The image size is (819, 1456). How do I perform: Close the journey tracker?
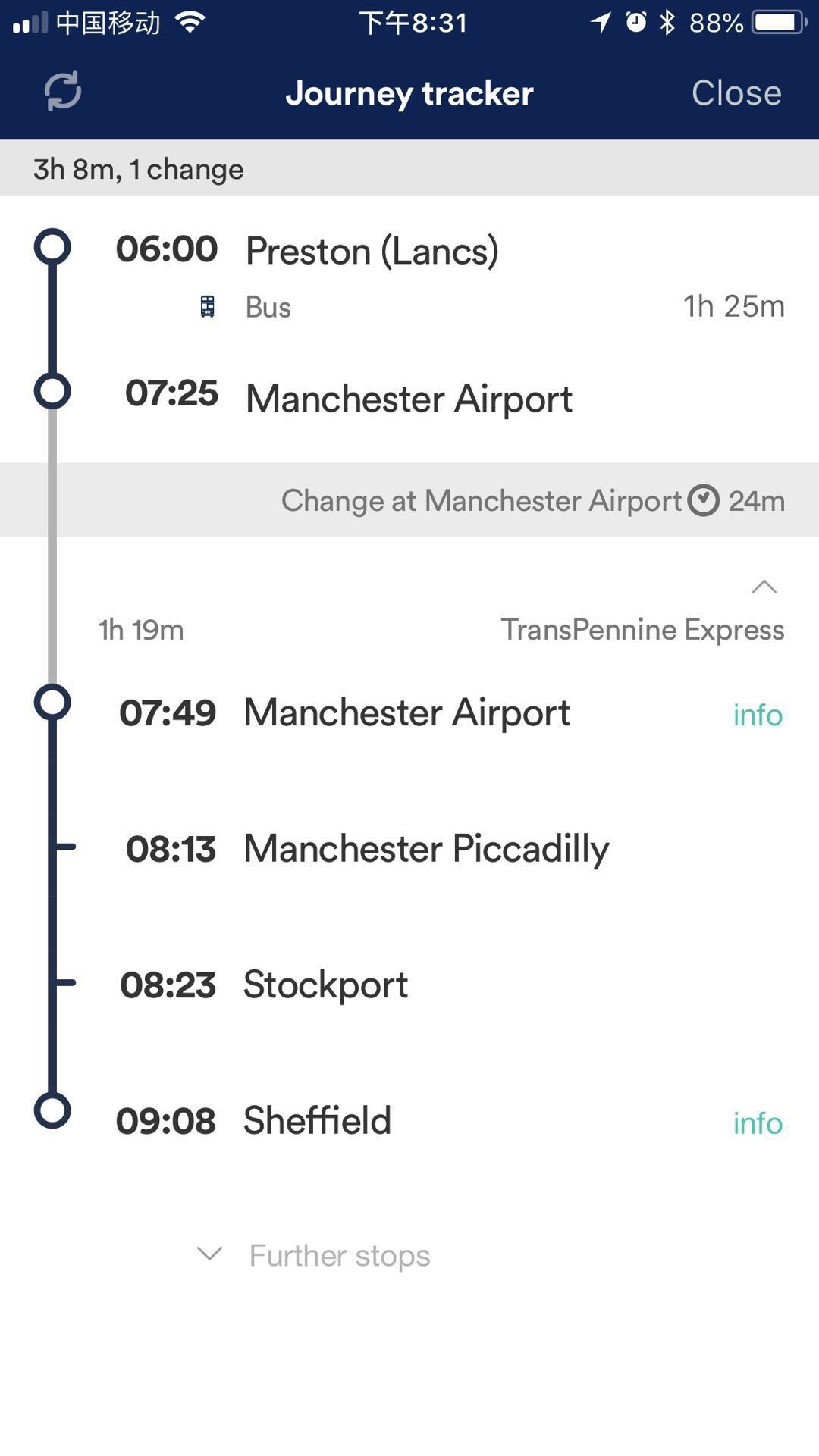tap(736, 92)
